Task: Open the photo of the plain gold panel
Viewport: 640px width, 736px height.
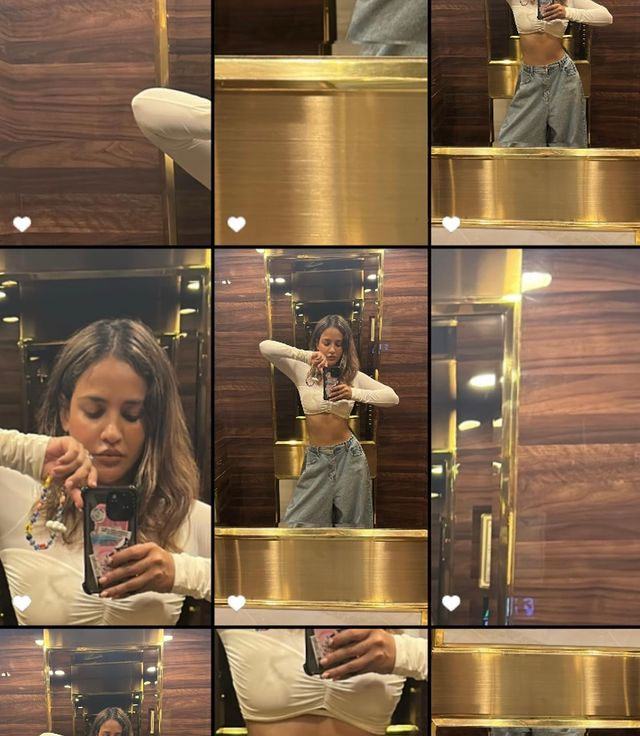Action: click(320, 140)
